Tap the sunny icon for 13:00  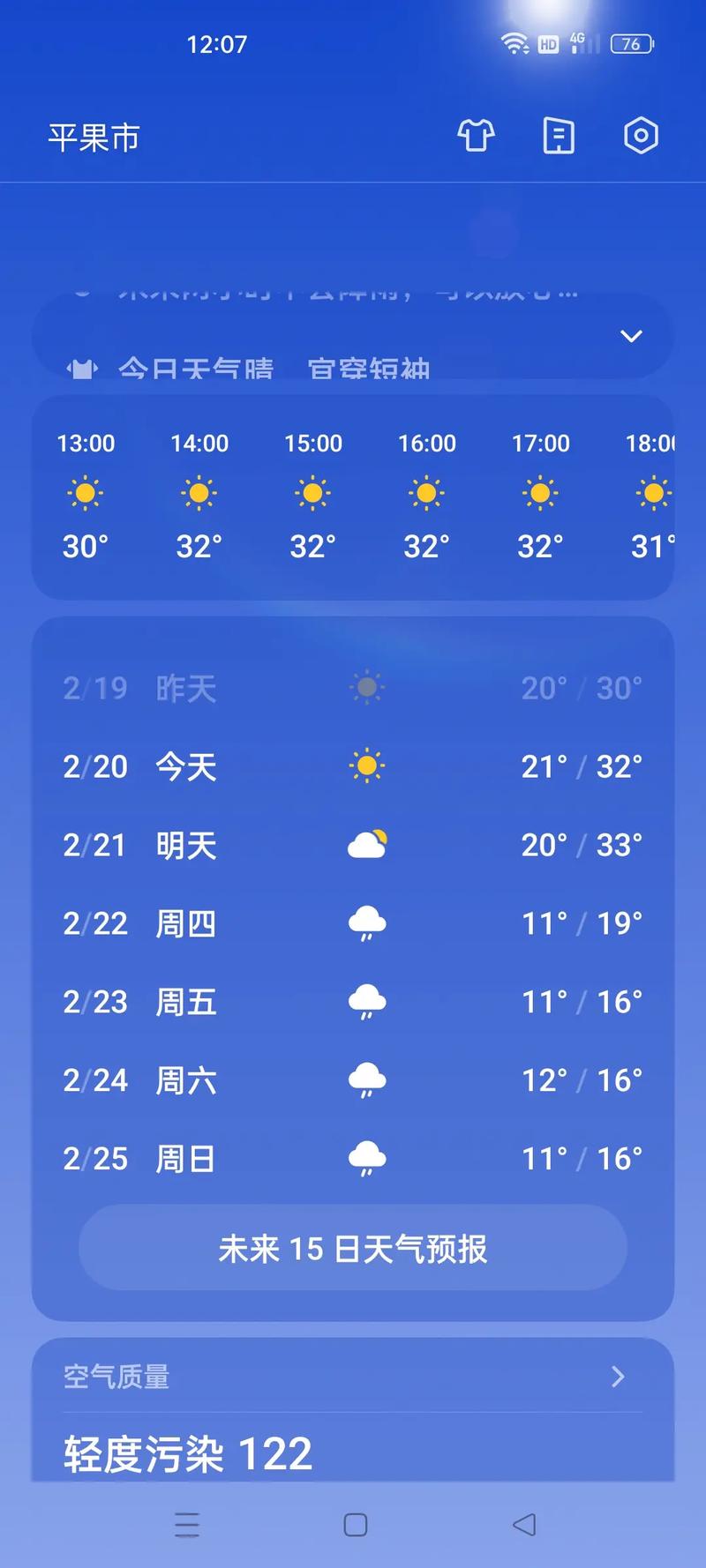pos(85,495)
